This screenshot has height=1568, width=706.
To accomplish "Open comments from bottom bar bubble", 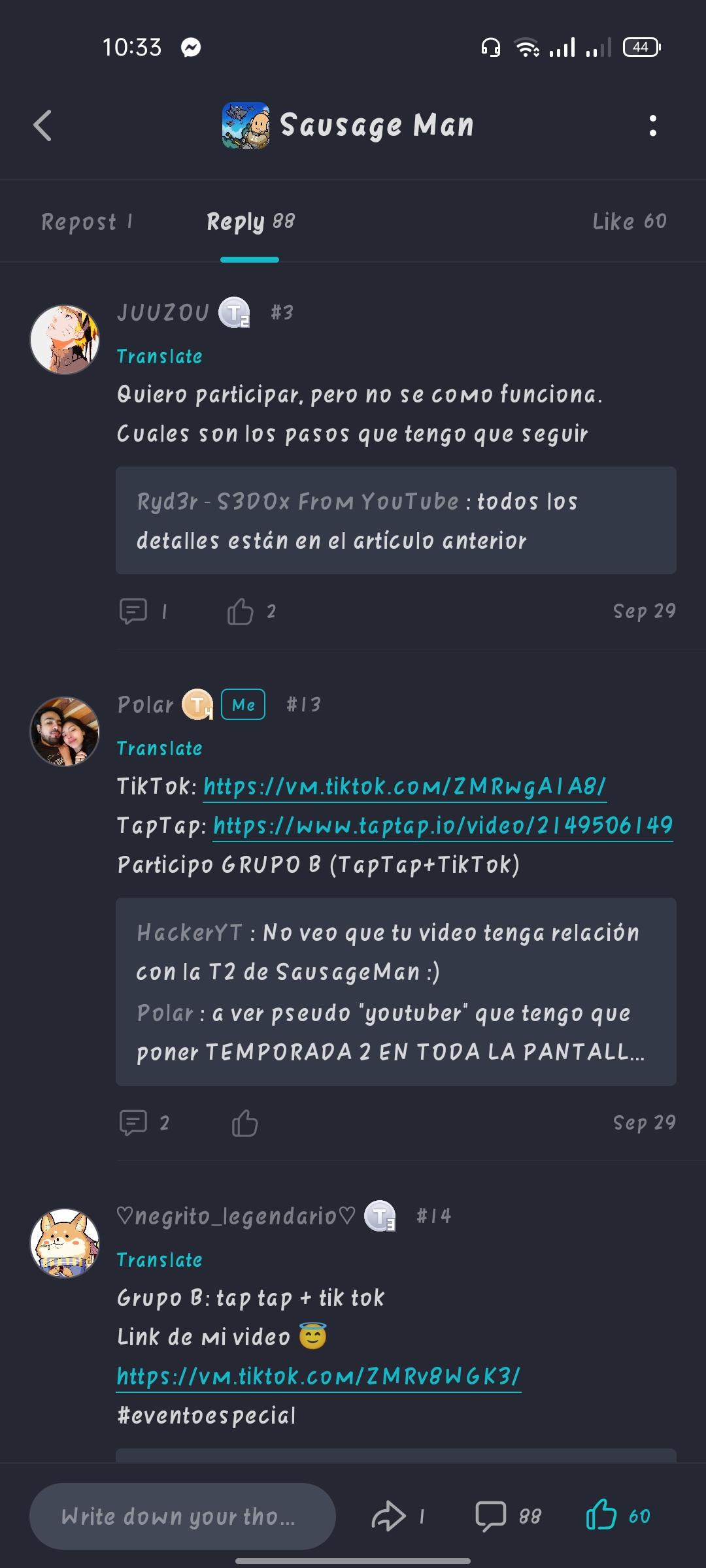I will coord(490,1516).
